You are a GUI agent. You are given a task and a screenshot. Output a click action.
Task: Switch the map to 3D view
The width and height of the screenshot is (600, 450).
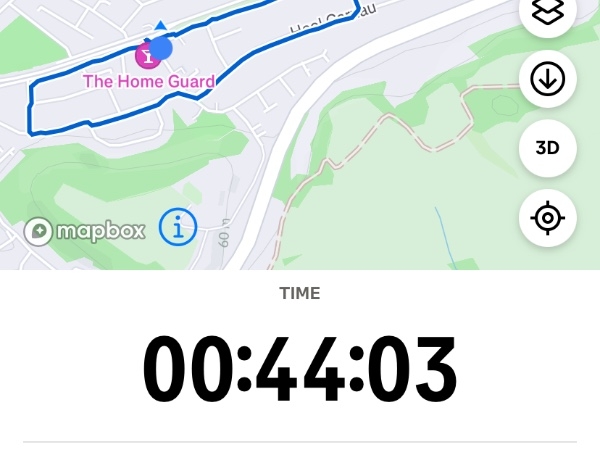[x=547, y=148]
